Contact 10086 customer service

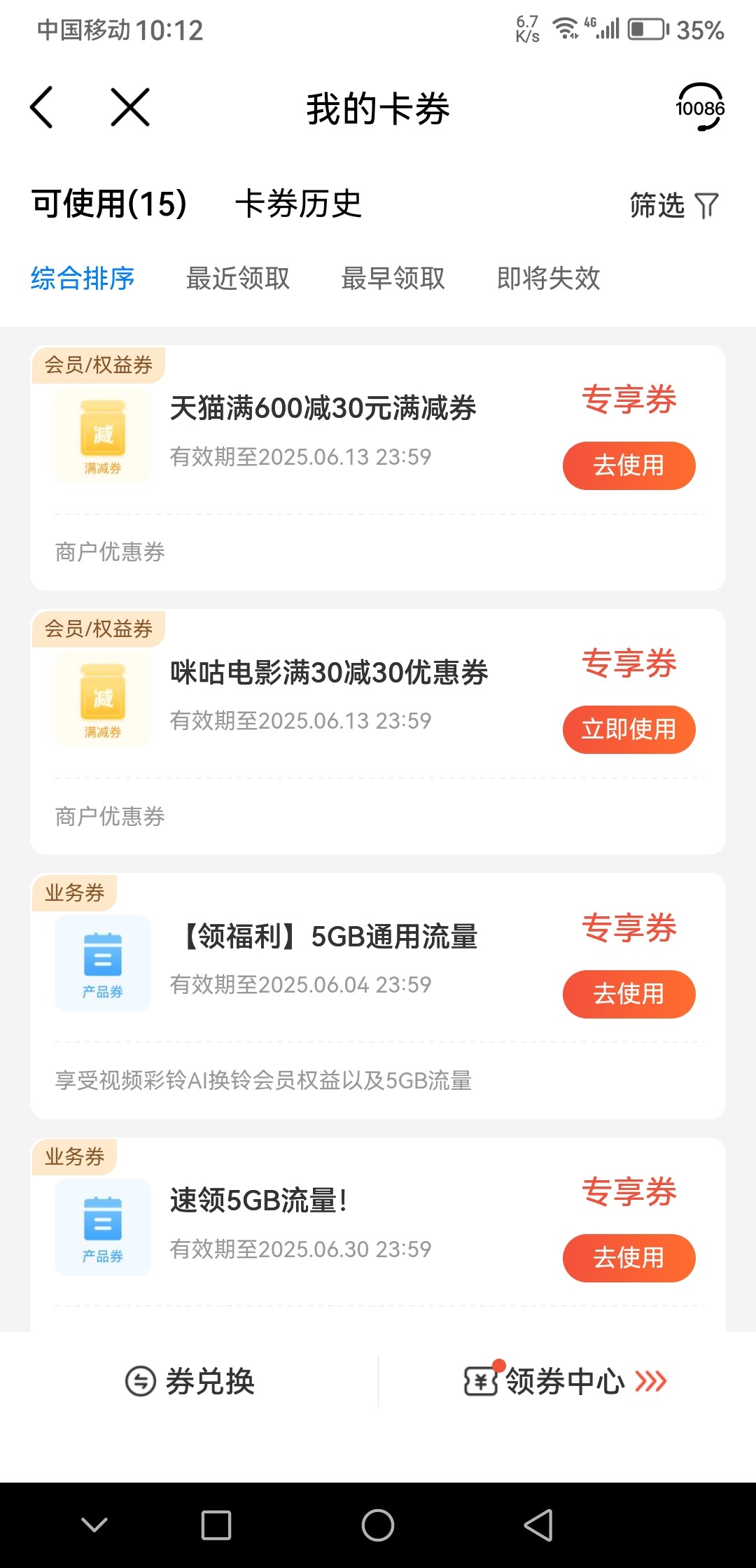point(699,108)
